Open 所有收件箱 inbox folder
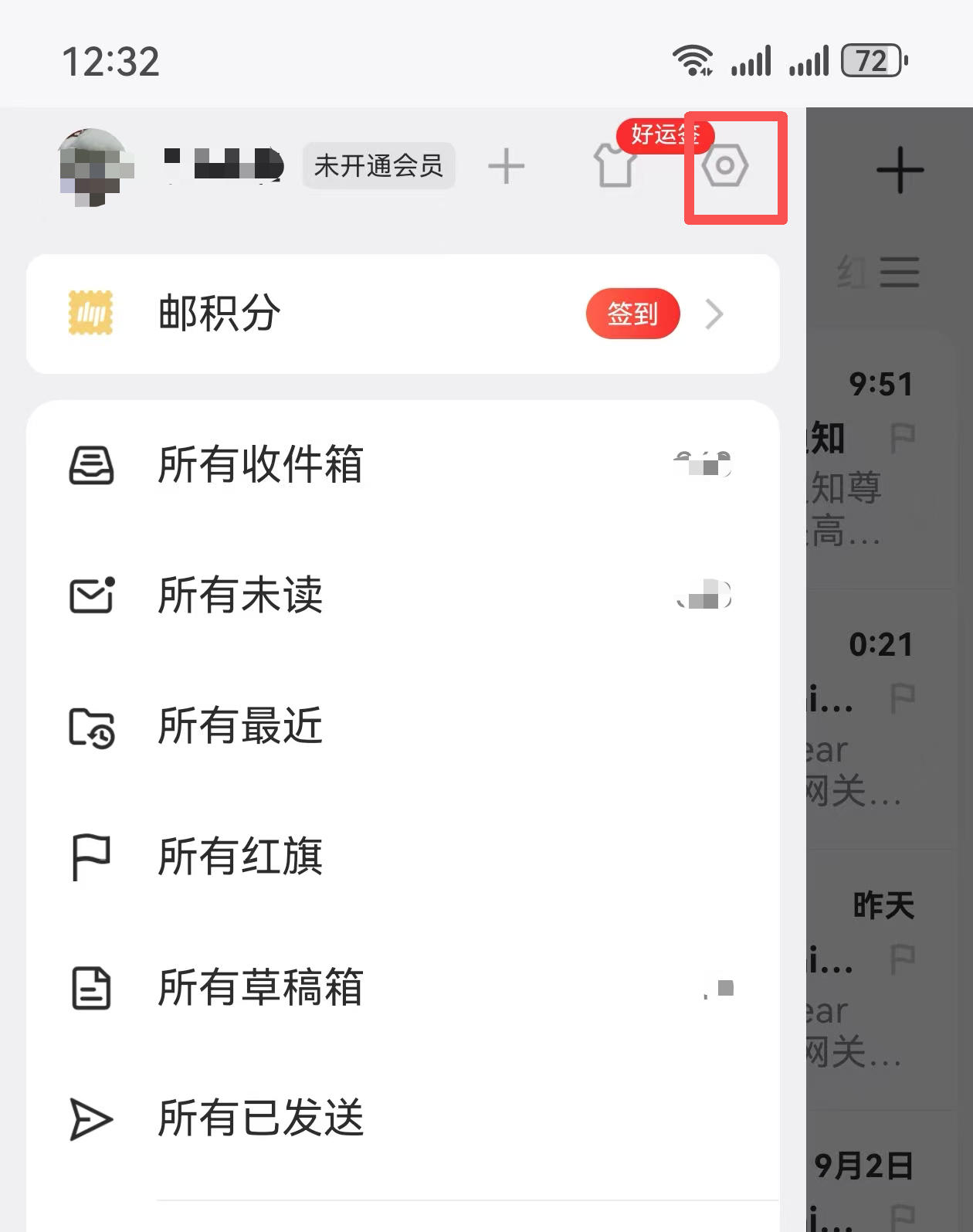The width and height of the screenshot is (973, 1232). (261, 465)
